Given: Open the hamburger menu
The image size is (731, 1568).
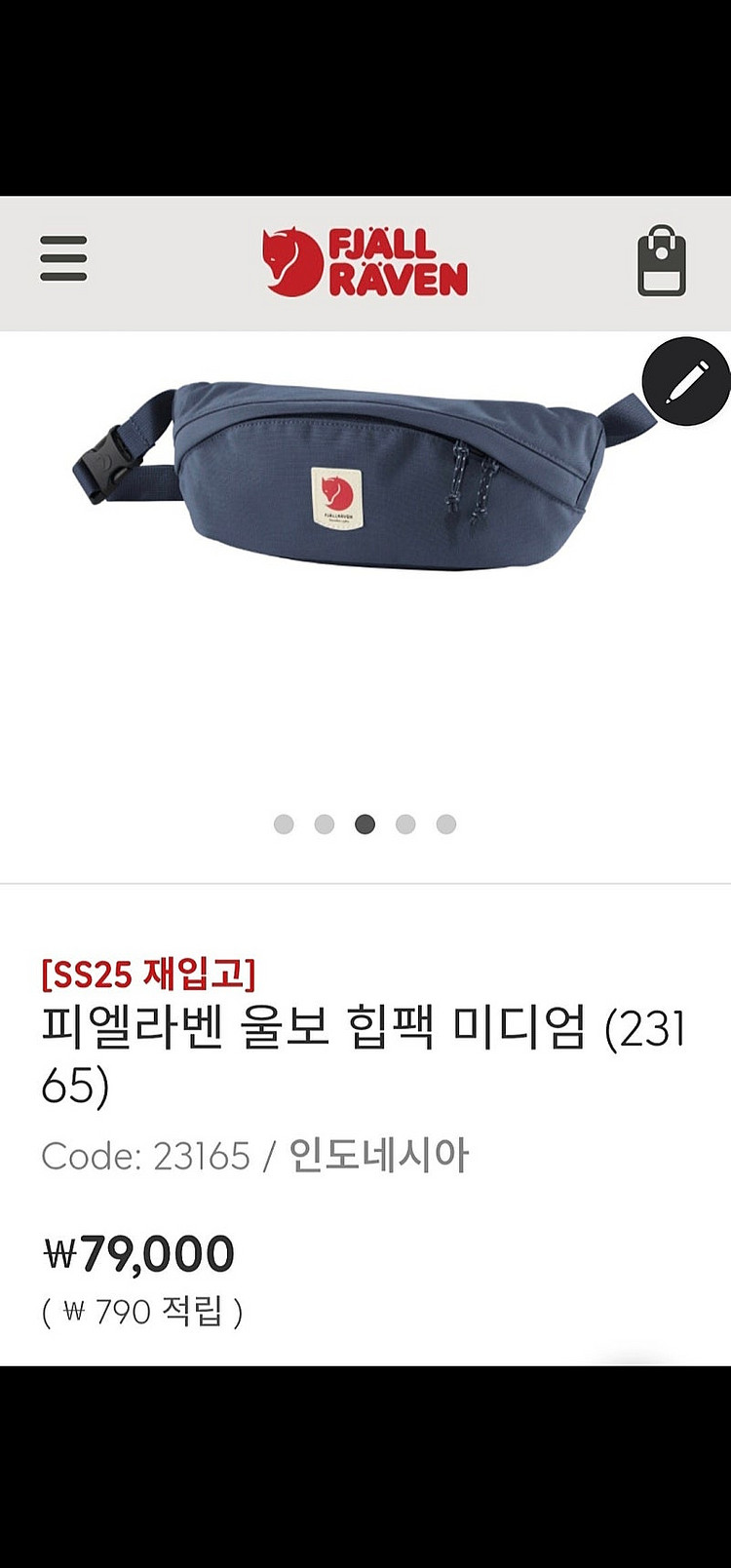Looking at the screenshot, I should 63,259.
